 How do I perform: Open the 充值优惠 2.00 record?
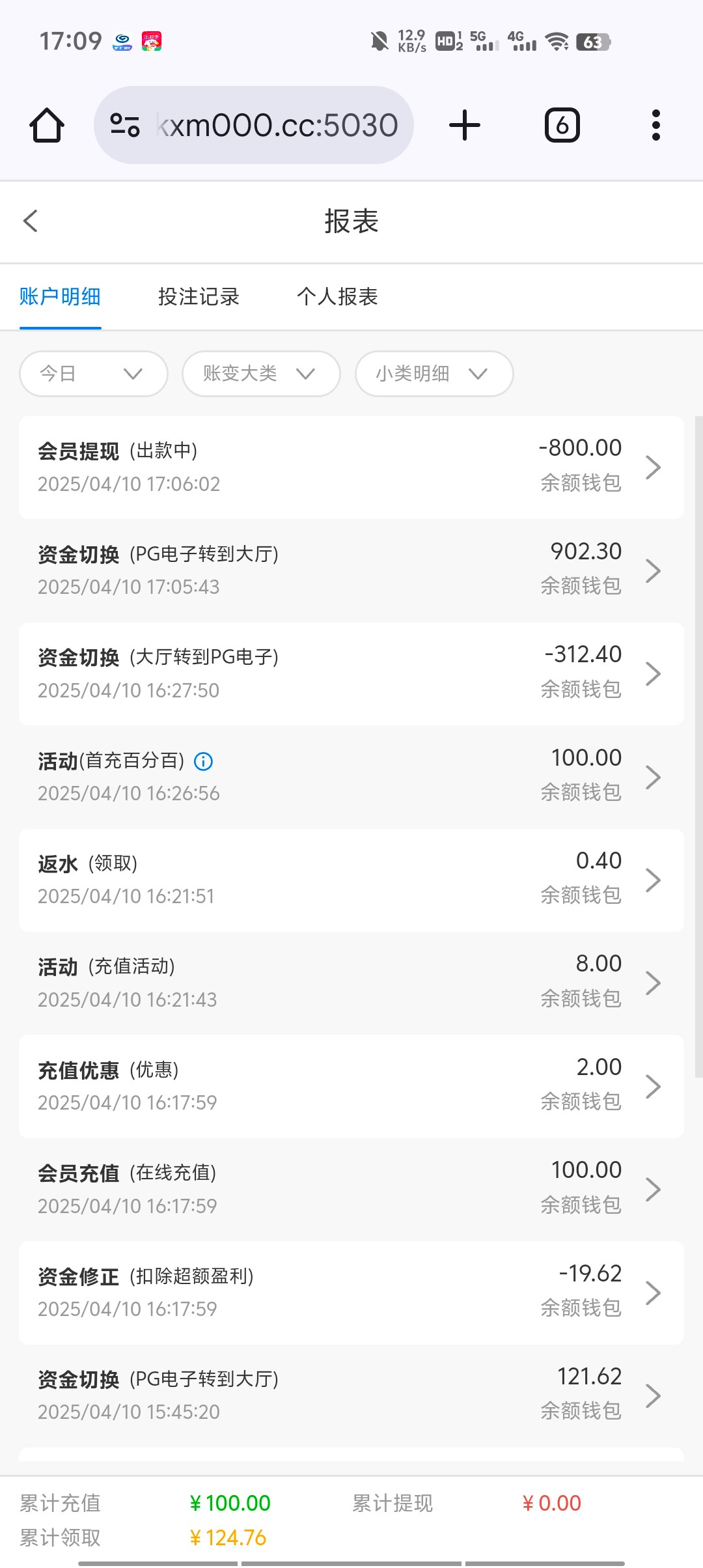(x=351, y=1086)
